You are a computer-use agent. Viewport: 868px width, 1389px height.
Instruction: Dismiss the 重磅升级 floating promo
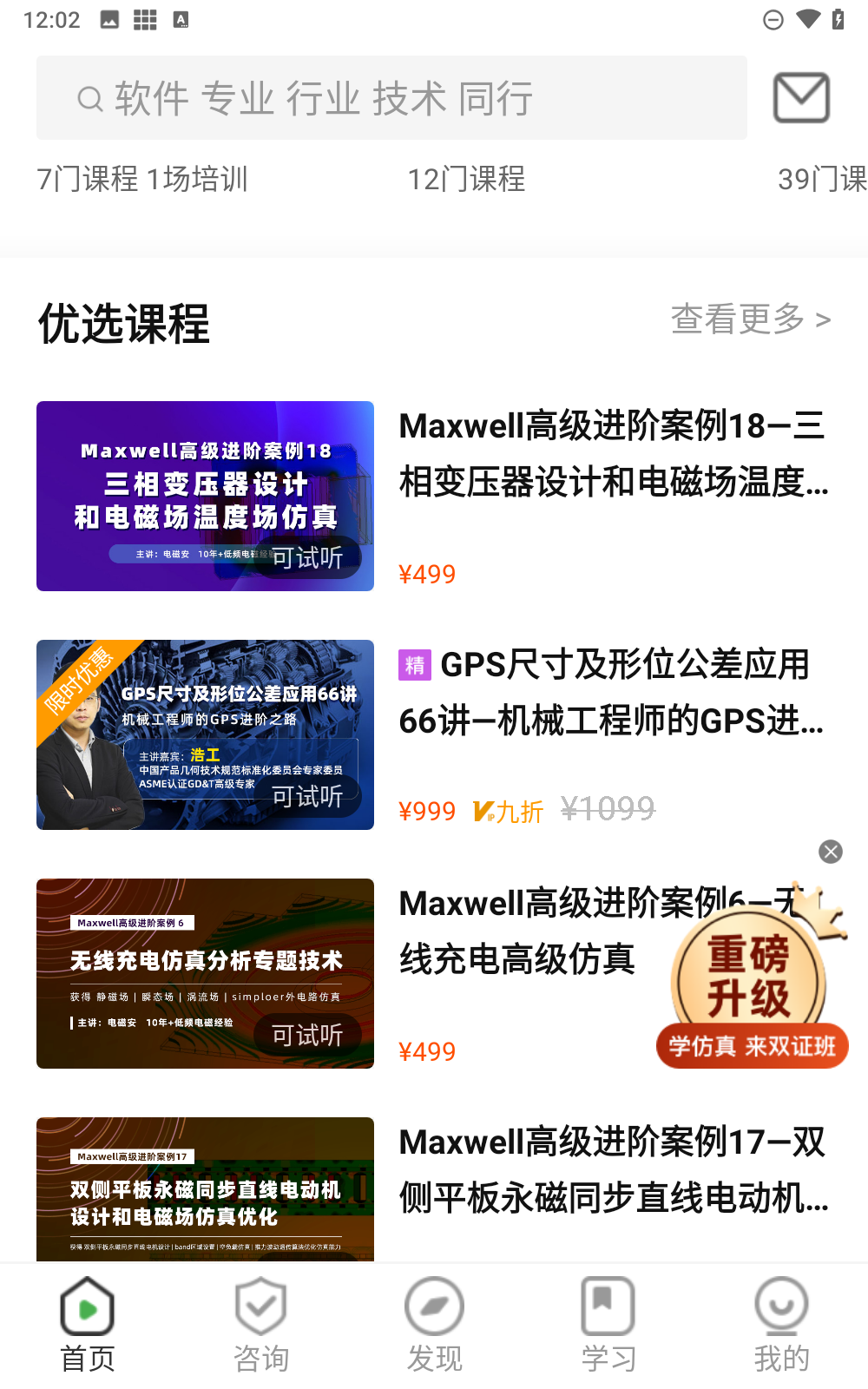(x=831, y=852)
